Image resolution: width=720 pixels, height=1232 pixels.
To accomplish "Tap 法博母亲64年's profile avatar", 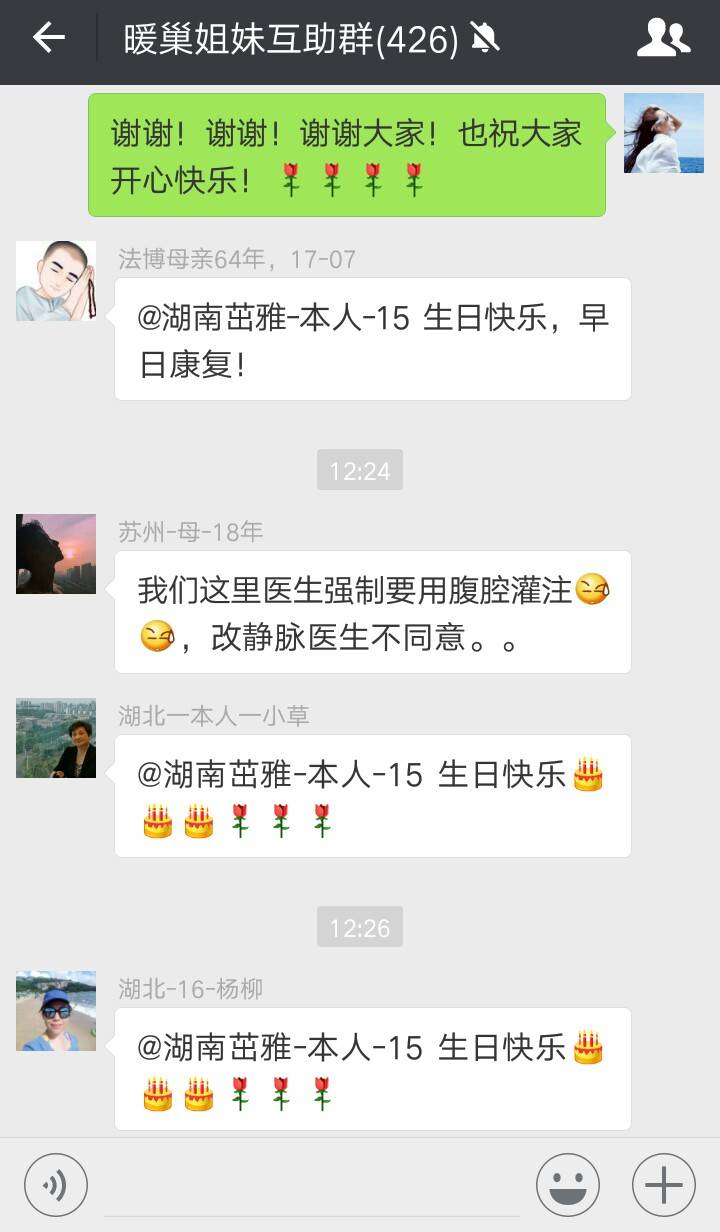I will [x=55, y=281].
